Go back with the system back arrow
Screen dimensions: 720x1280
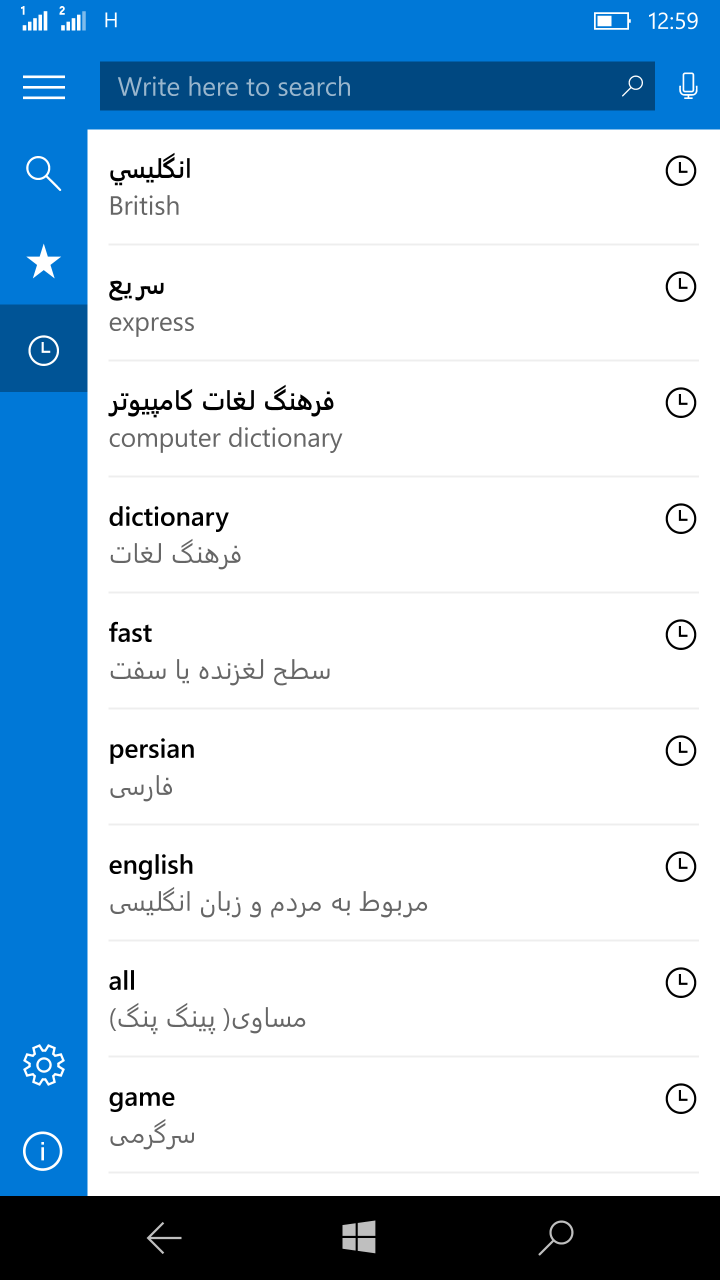tap(164, 1238)
